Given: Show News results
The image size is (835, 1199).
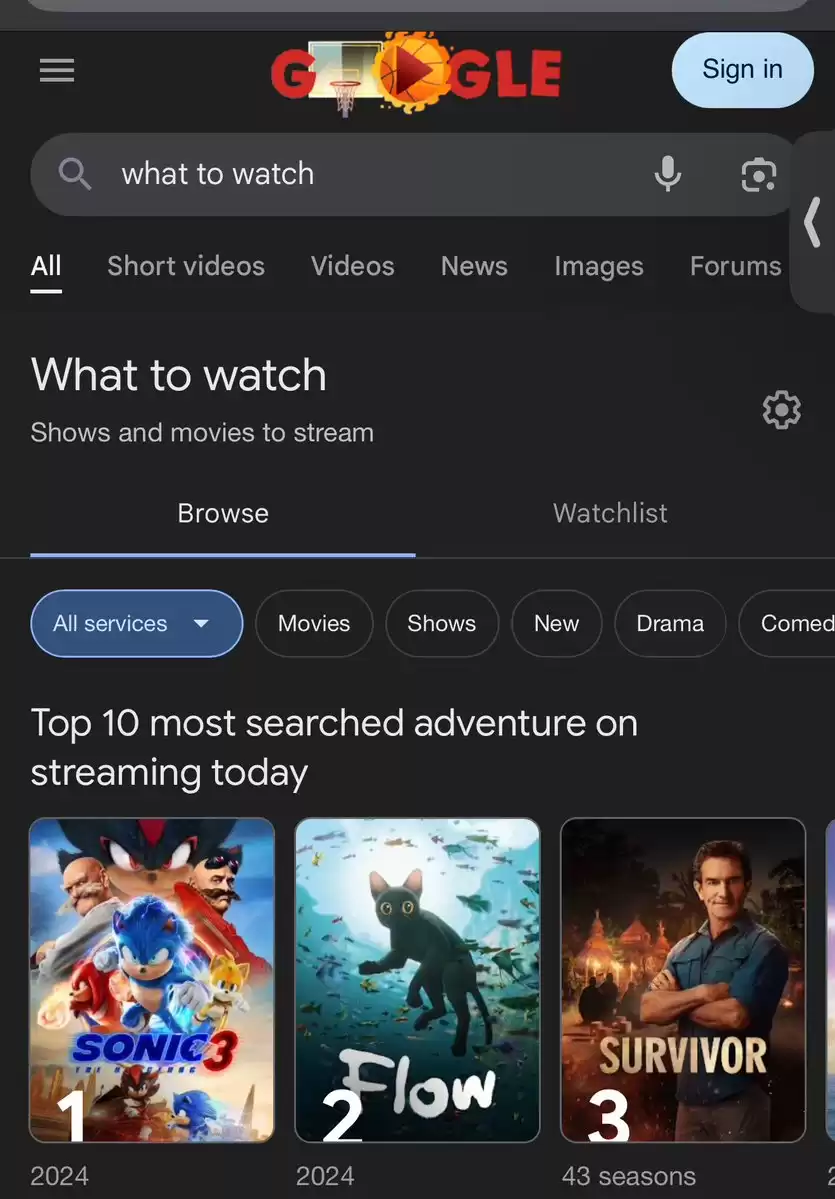Looking at the screenshot, I should (474, 266).
